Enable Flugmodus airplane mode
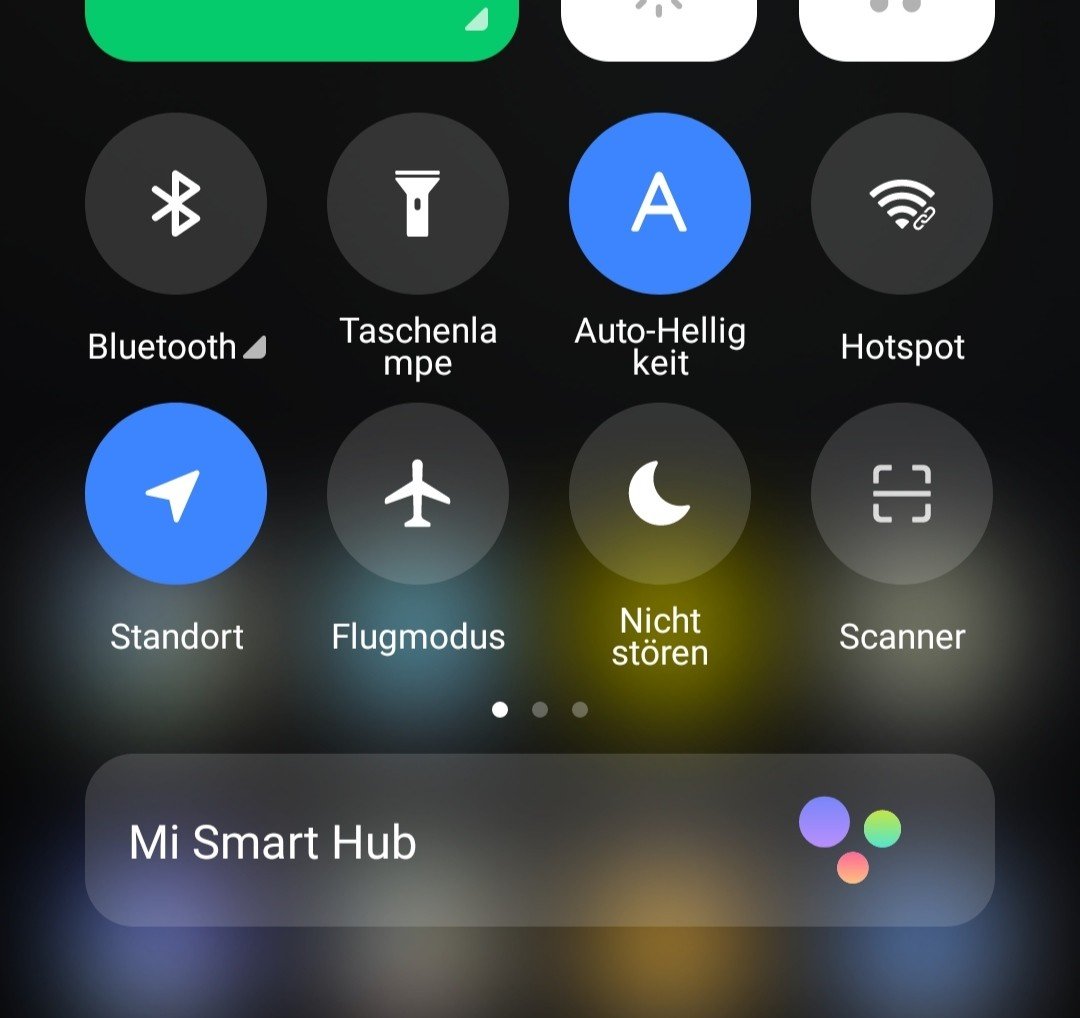Screen dimensions: 1080x1018 click(x=418, y=493)
